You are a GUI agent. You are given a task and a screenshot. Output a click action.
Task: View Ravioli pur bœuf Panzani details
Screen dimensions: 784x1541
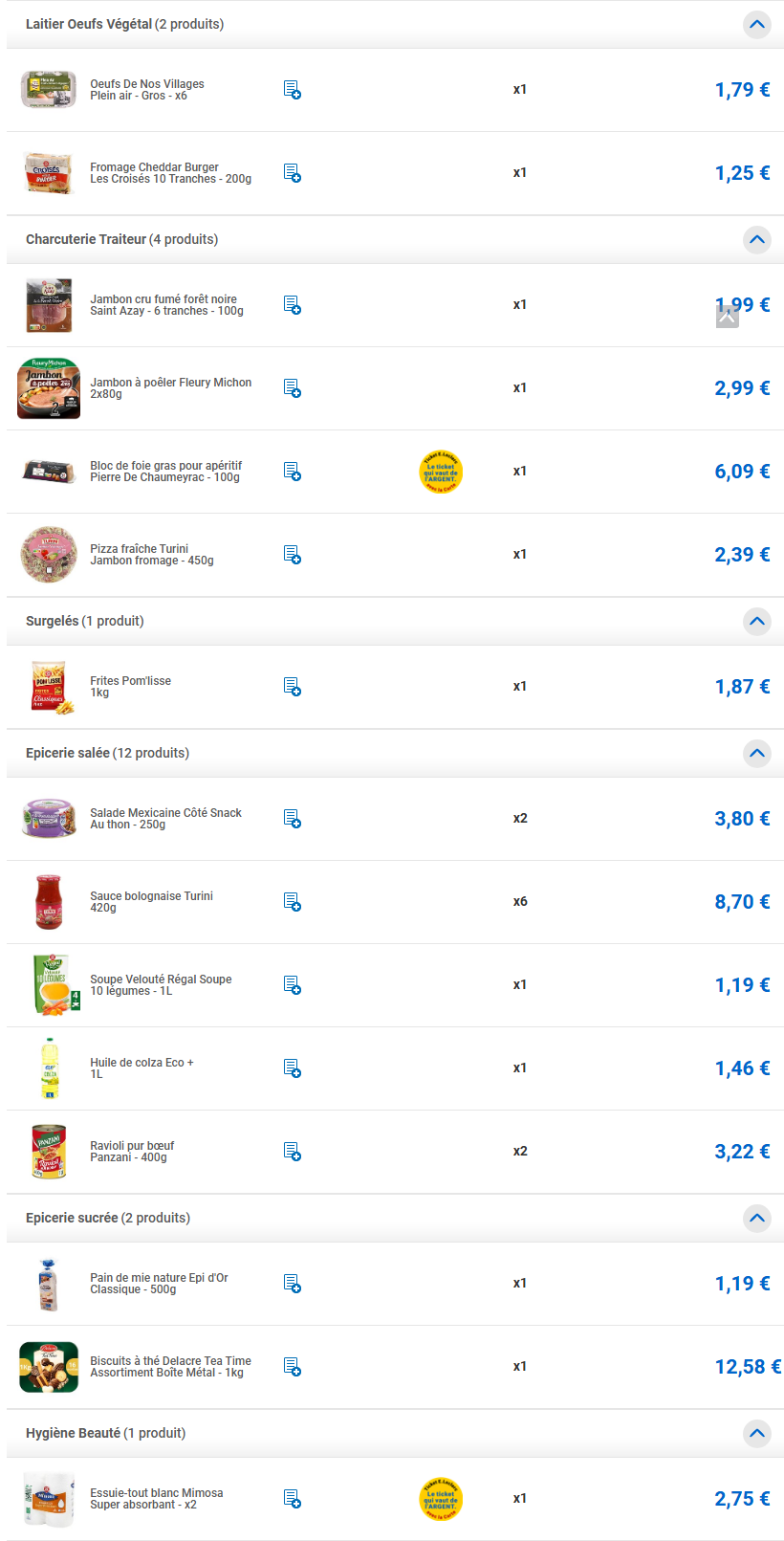[x=132, y=1152]
